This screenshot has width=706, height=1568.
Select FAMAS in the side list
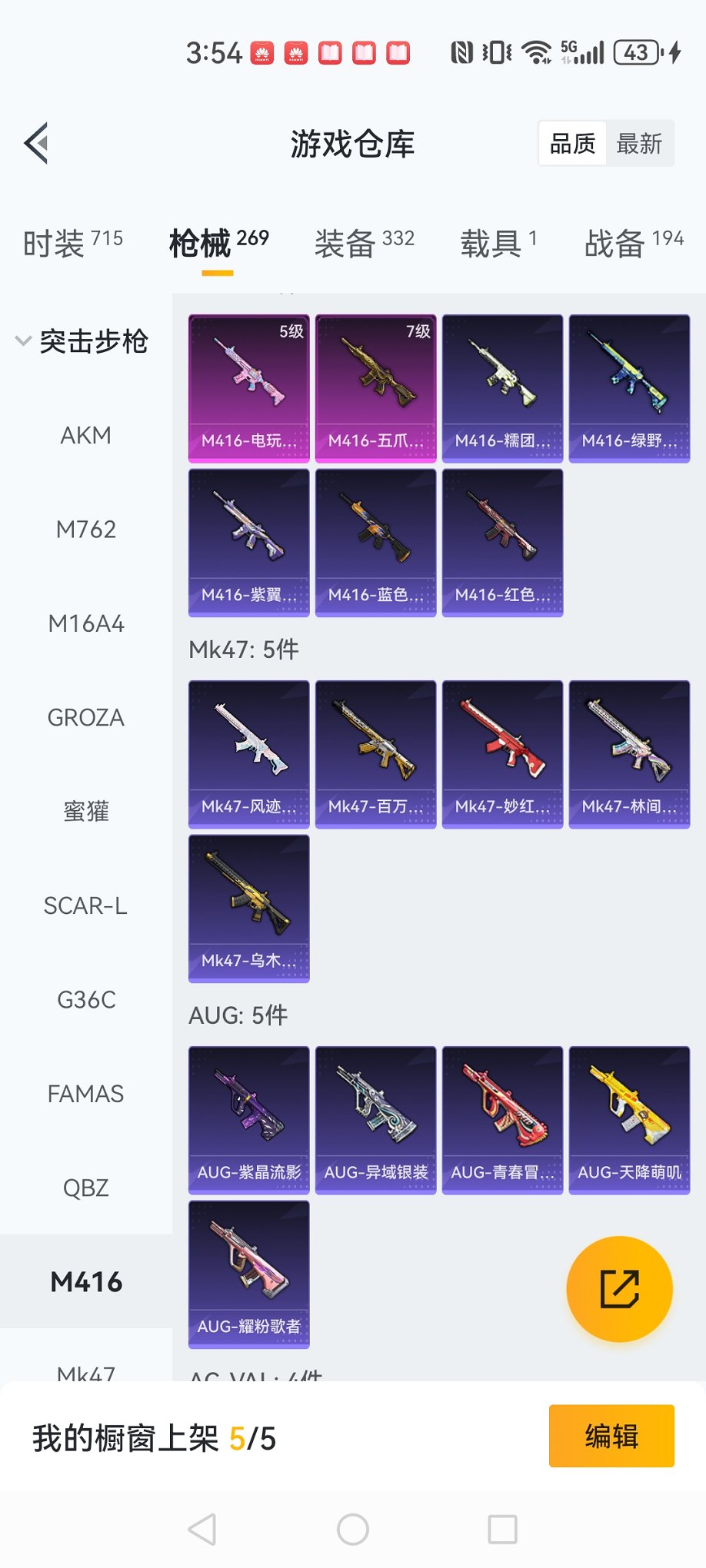tap(86, 1093)
